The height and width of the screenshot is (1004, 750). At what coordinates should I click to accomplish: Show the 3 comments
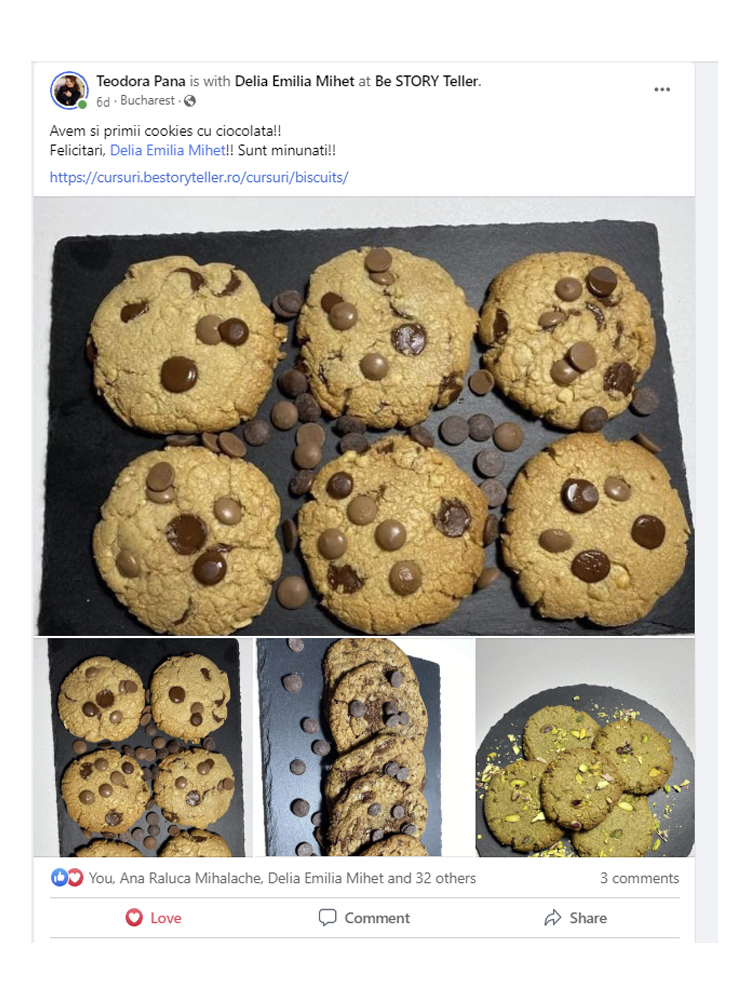pyautogui.click(x=639, y=878)
